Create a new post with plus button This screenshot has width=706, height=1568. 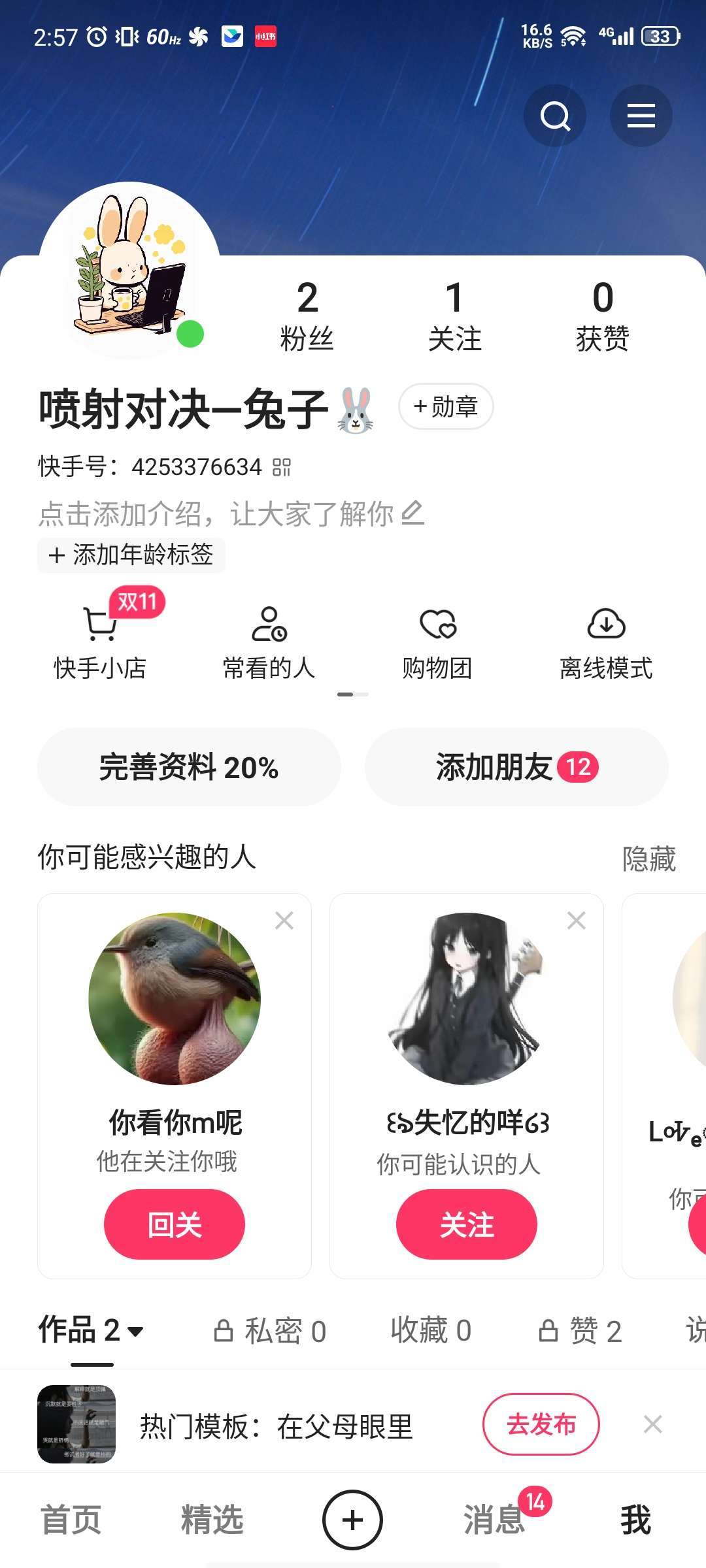point(353,1520)
